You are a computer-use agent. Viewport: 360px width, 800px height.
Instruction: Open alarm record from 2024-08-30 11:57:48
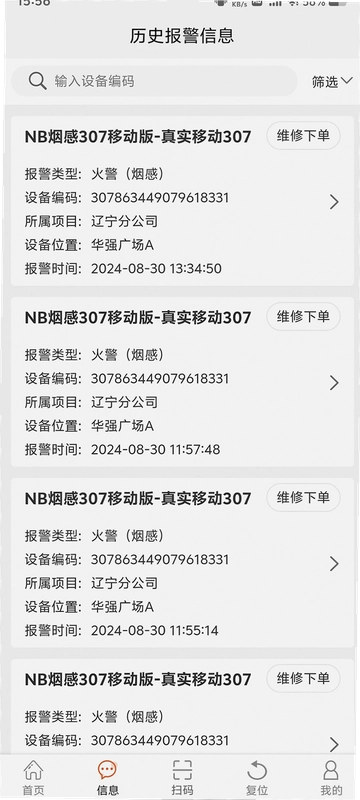pyautogui.click(x=182, y=382)
